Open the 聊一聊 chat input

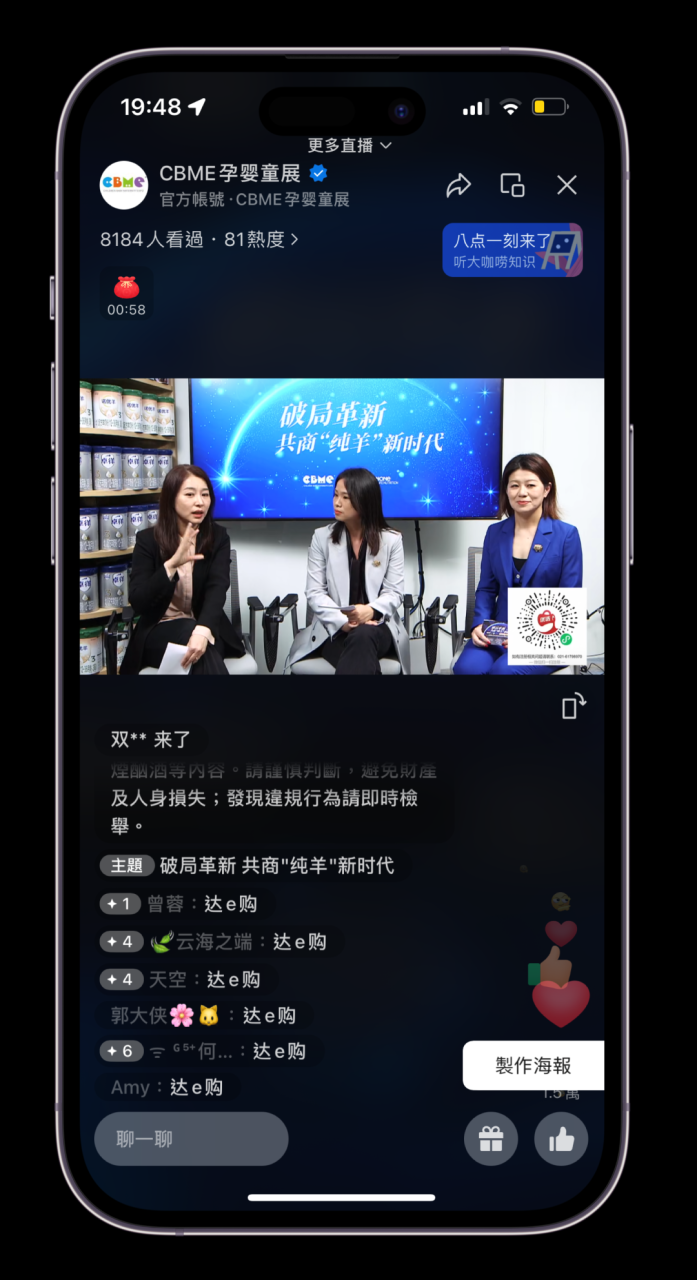tap(191, 1138)
